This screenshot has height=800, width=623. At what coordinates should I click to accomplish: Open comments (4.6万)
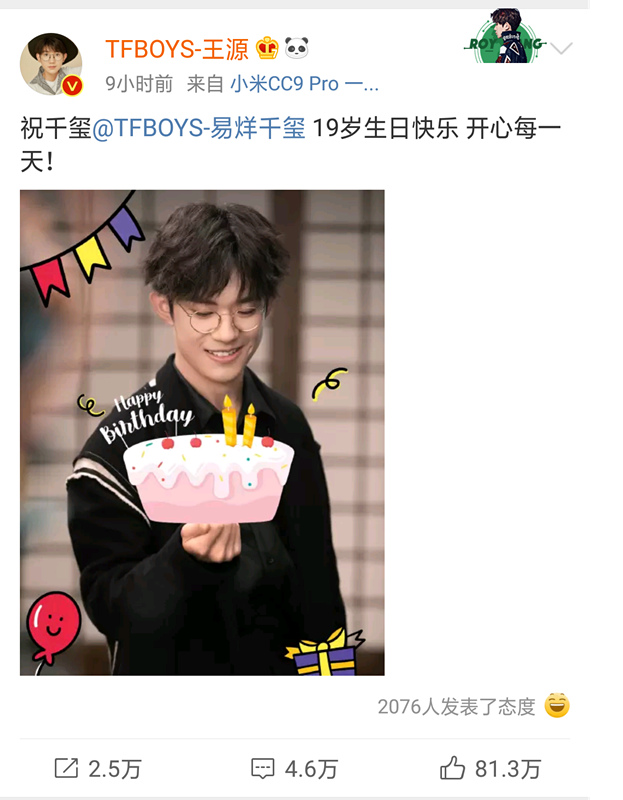click(x=294, y=768)
